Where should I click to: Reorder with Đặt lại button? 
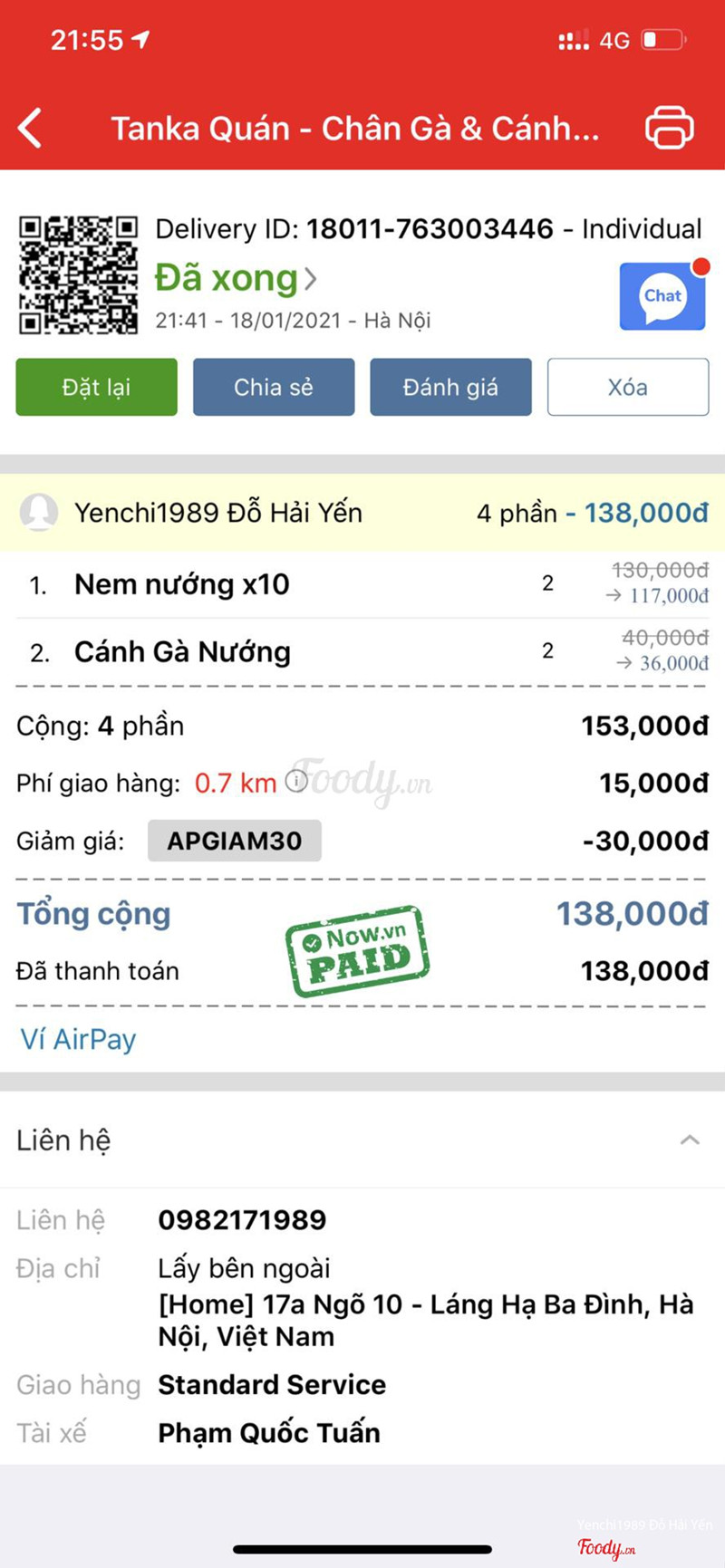coord(96,387)
